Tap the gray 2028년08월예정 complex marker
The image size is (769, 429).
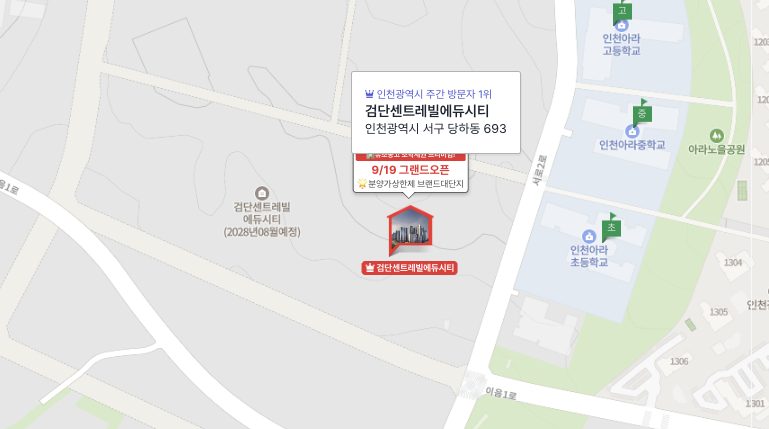tap(262, 192)
